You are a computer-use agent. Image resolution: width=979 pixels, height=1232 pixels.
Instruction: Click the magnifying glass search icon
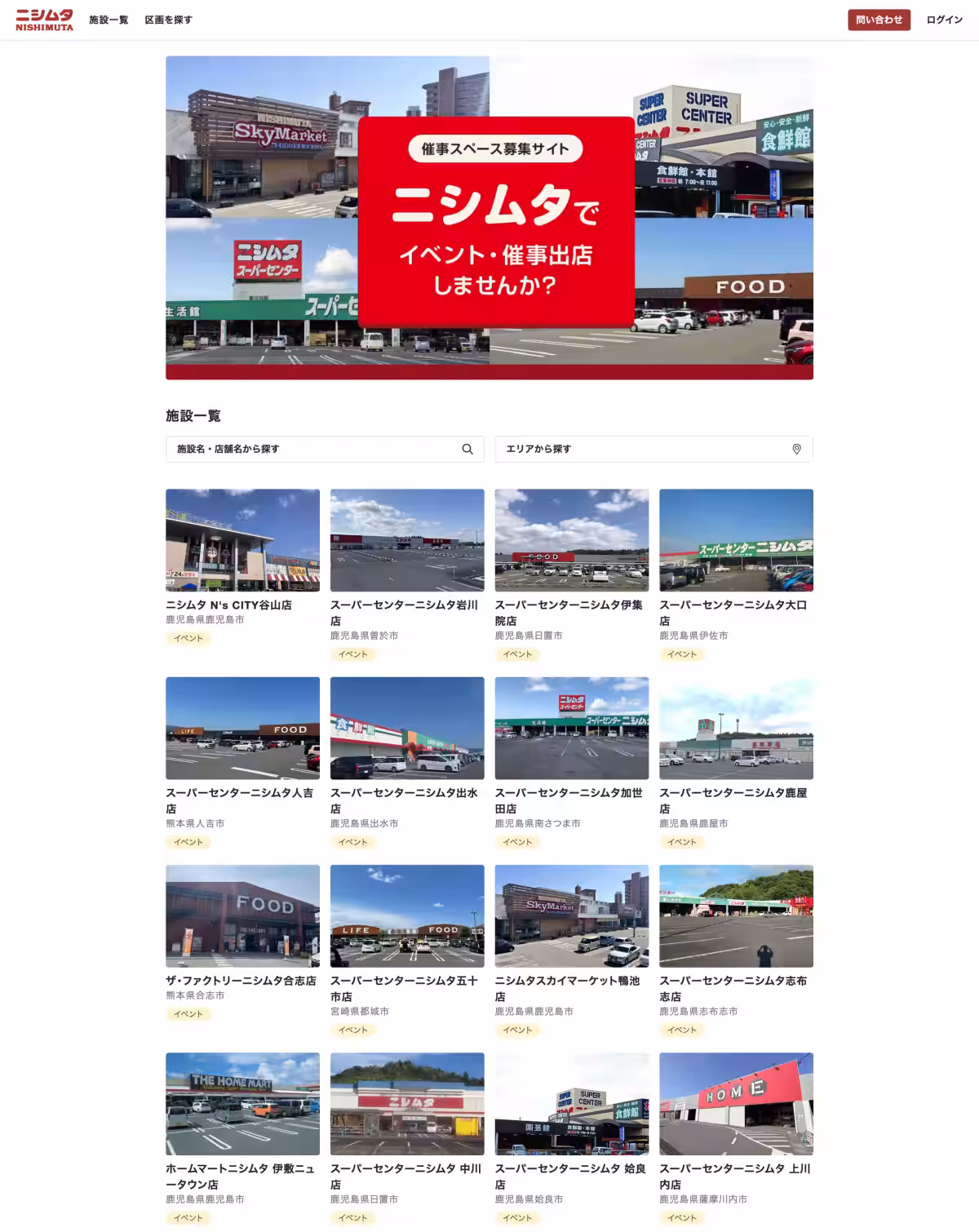point(467,449)
